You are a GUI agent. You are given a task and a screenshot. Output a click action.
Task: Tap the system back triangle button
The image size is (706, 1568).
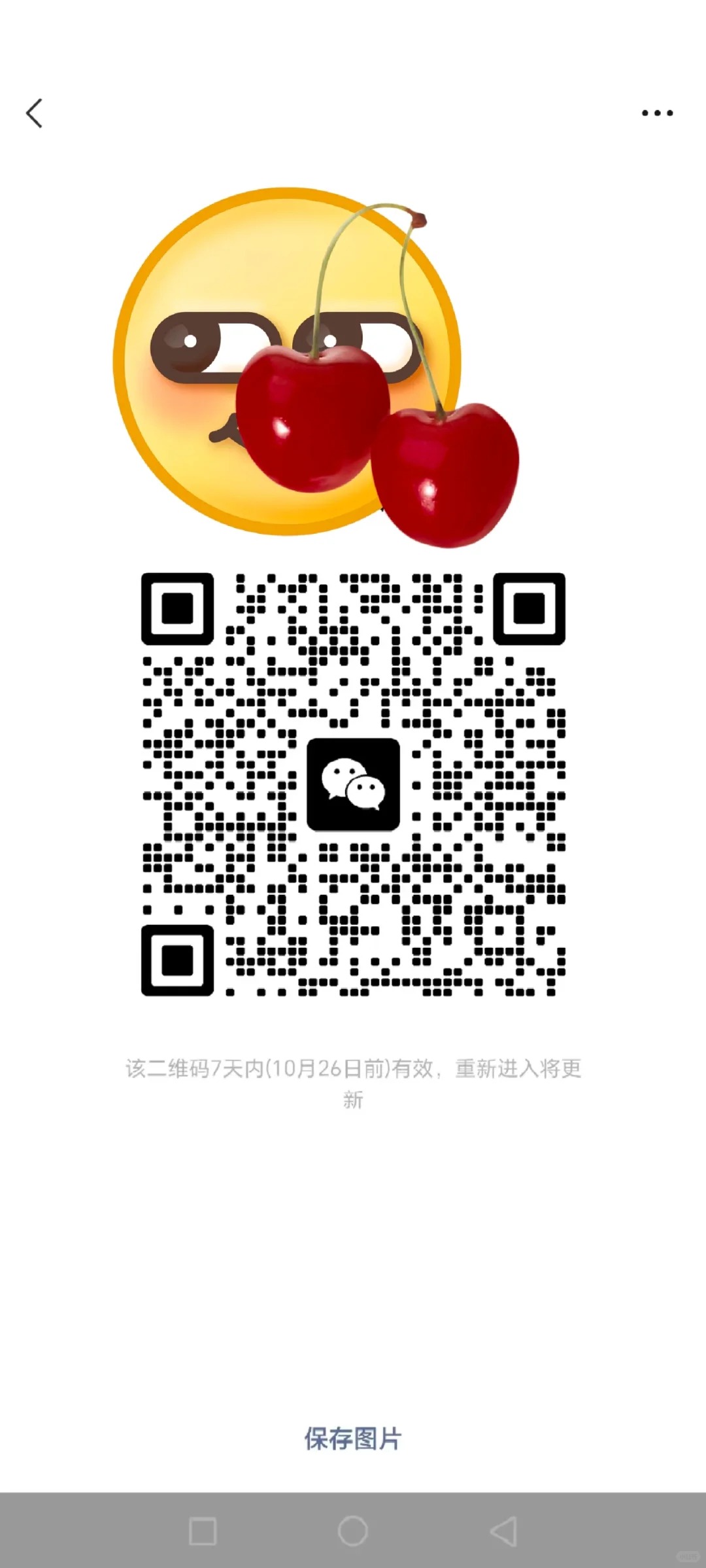tap(504, 1531)
